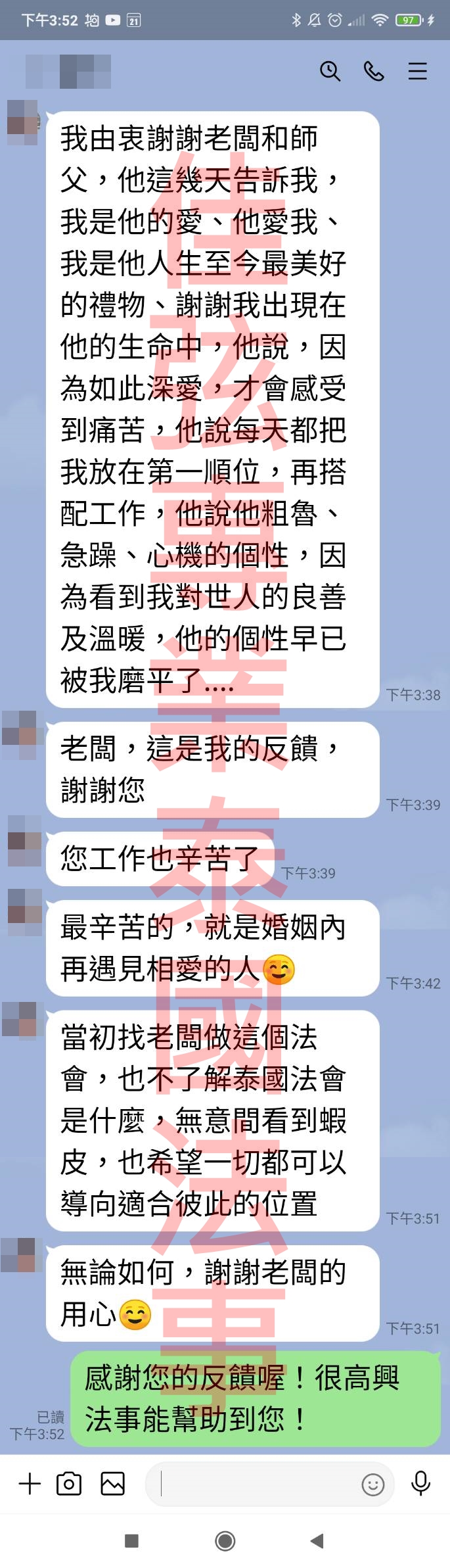Image resolution: width=450 pixels, height=1568 pixels.
Task: Focus the message text input field
Action: 256,1484
